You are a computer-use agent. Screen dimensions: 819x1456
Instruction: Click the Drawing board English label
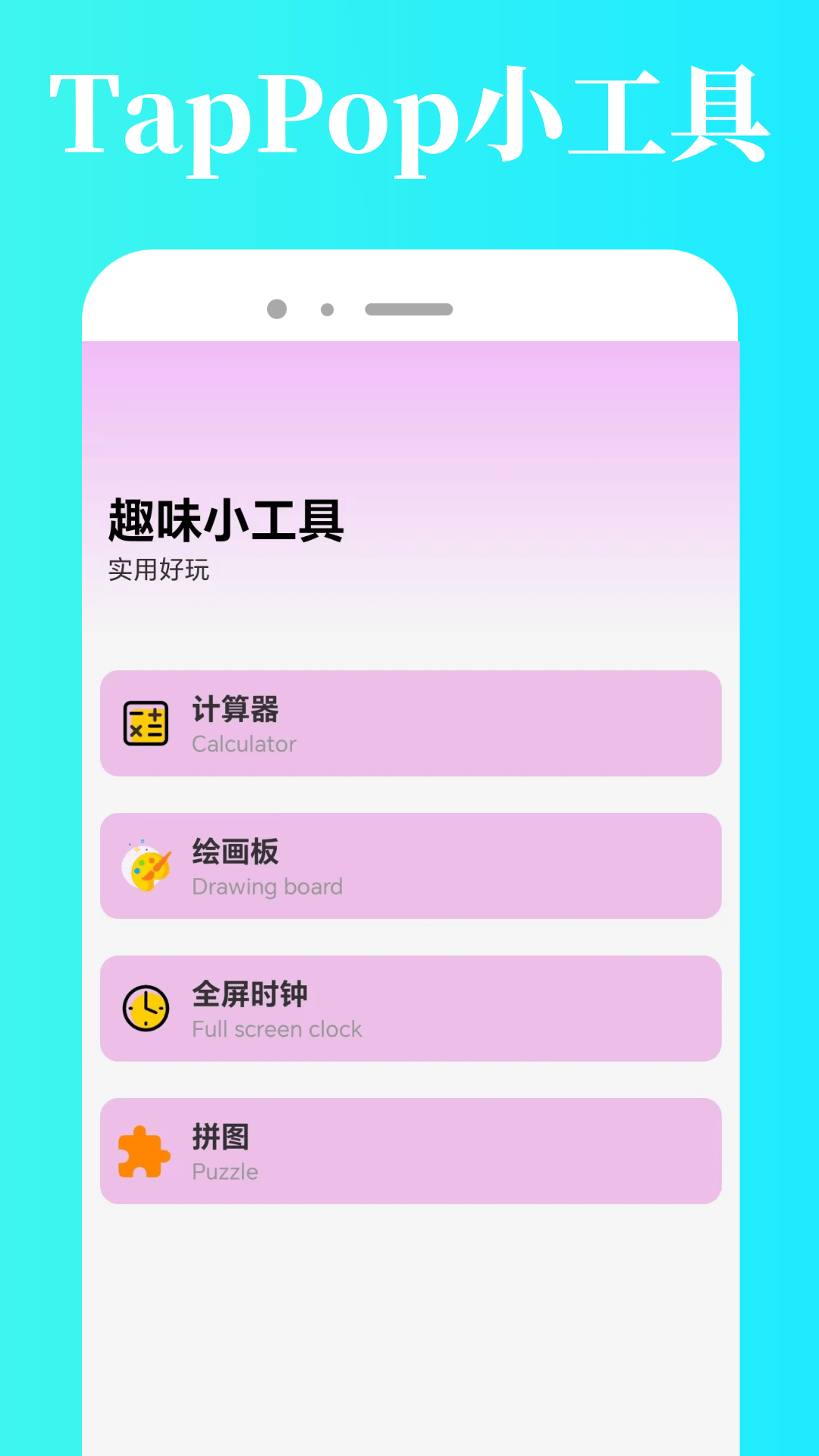pyautogui.click(x=268, y=886)
